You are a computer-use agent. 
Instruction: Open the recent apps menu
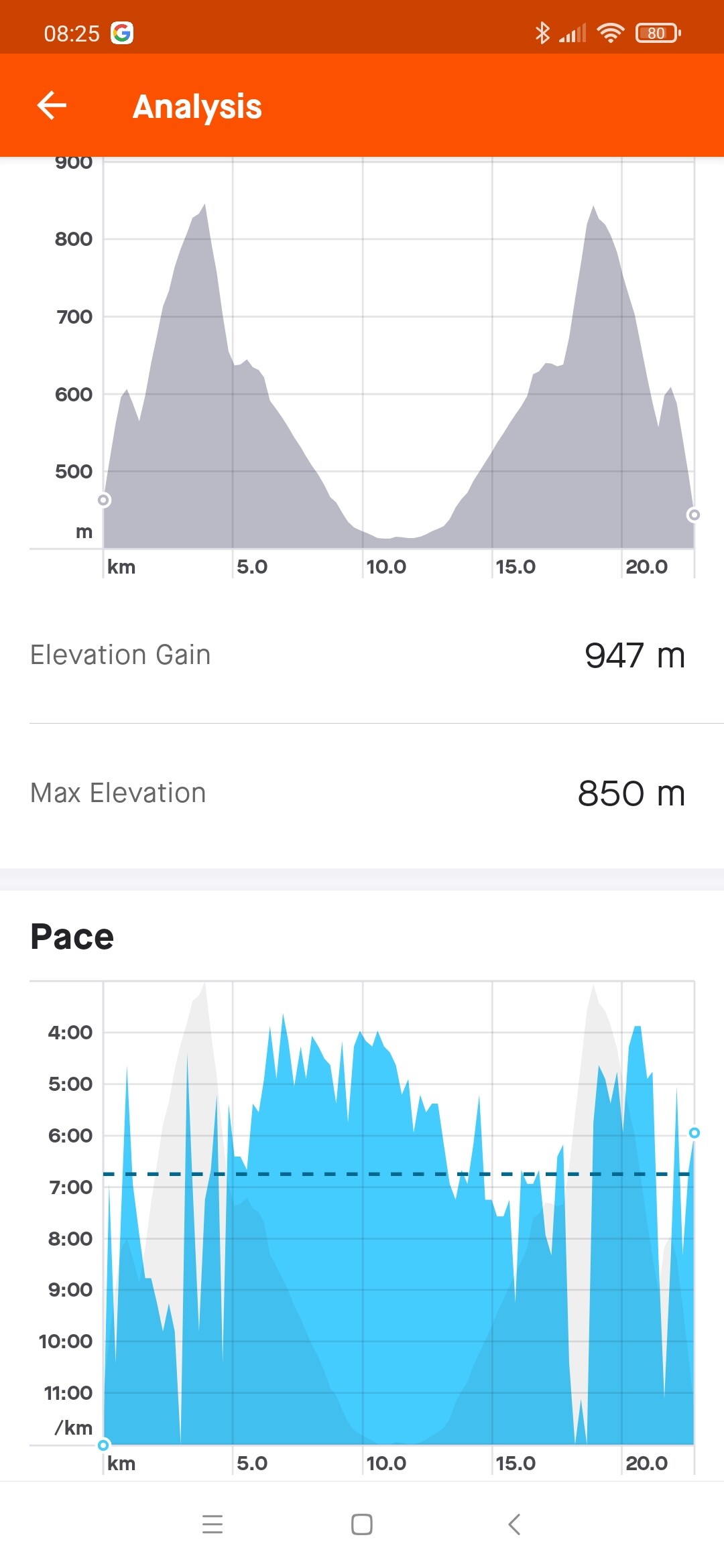(213, 1524)
